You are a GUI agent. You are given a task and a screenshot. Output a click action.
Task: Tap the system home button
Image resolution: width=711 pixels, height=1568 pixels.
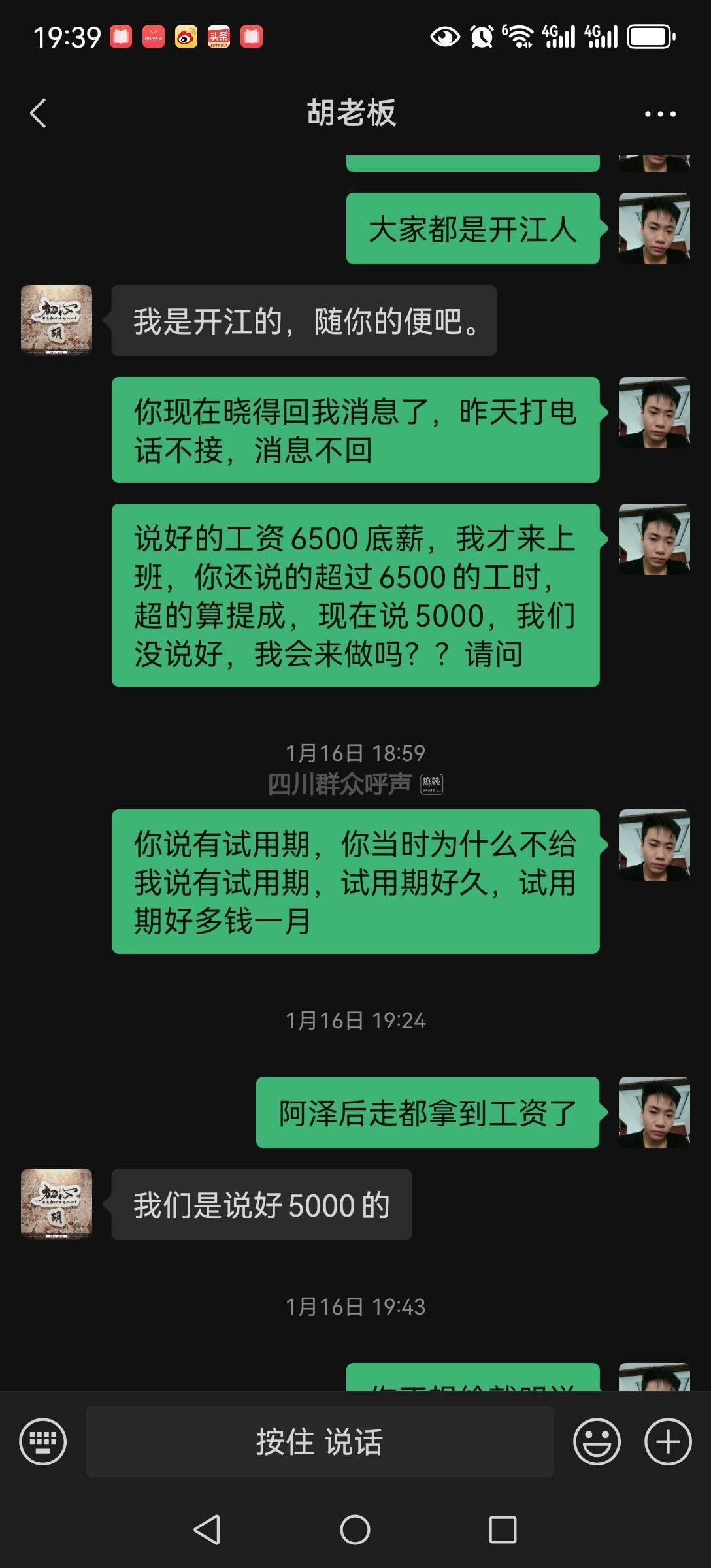pyautogui.click(x=355, y=1529)
